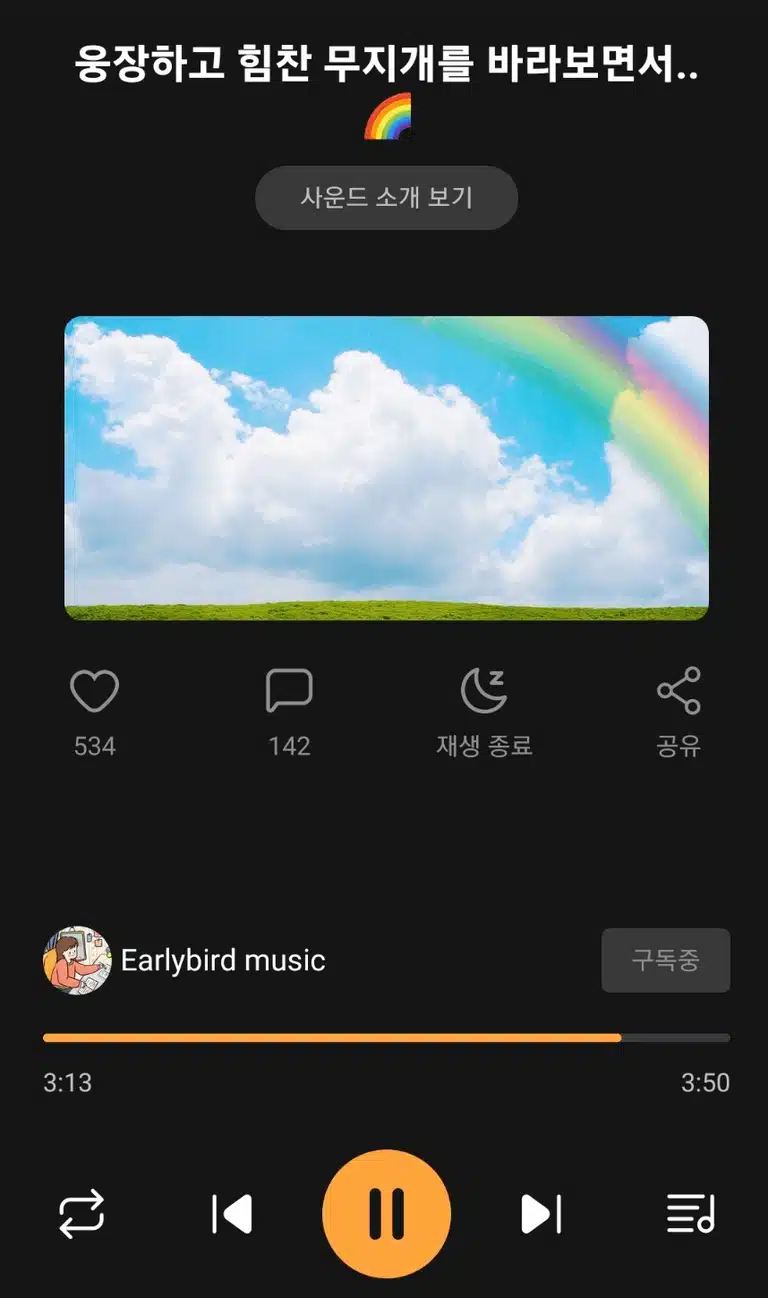Image resolution: width=768 pixels, height=1298 pixels.
Task: Pause the playing track
Action: click(386, 1214)
